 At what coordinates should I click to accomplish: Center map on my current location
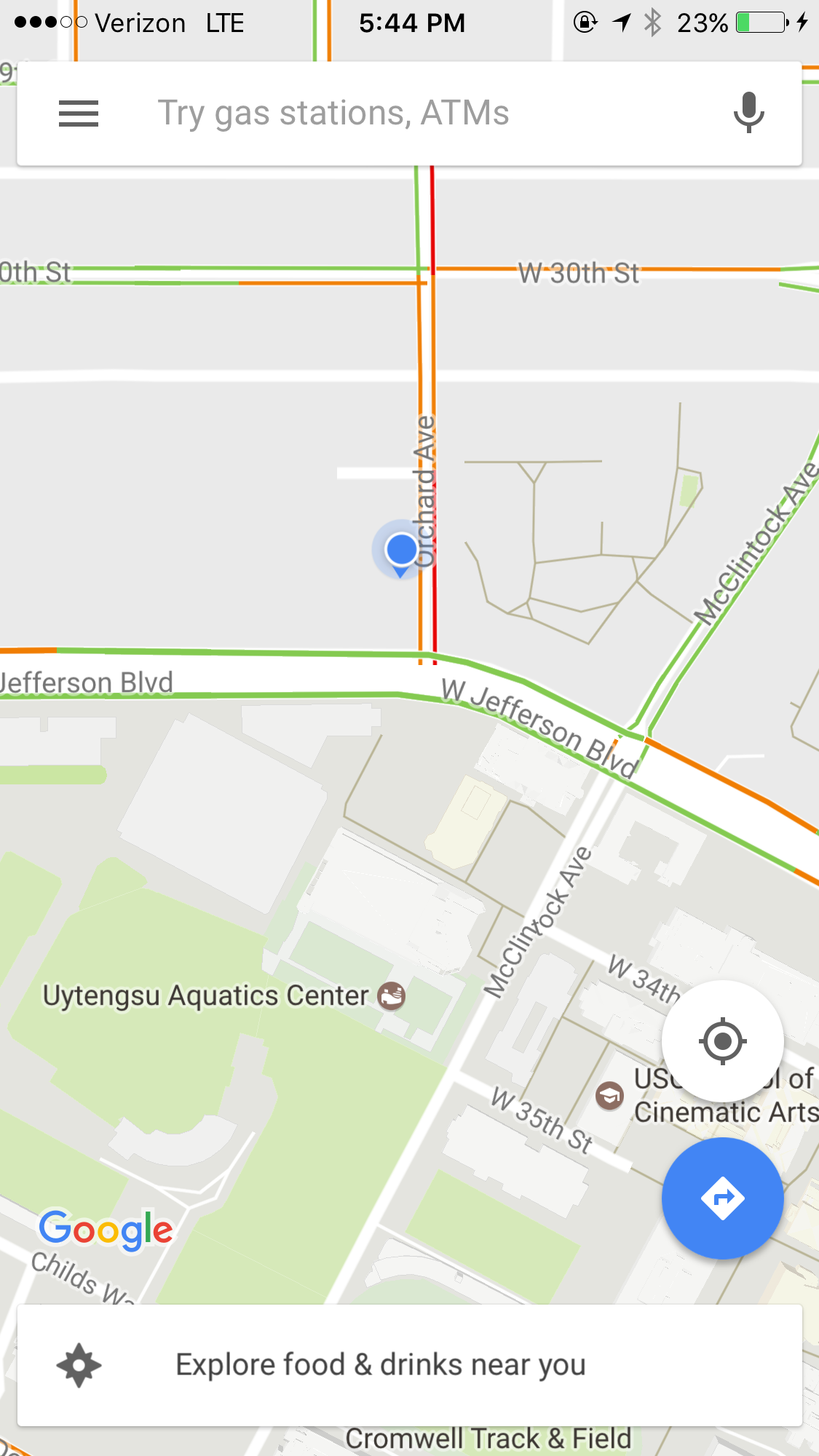(x=722, y=1041)
